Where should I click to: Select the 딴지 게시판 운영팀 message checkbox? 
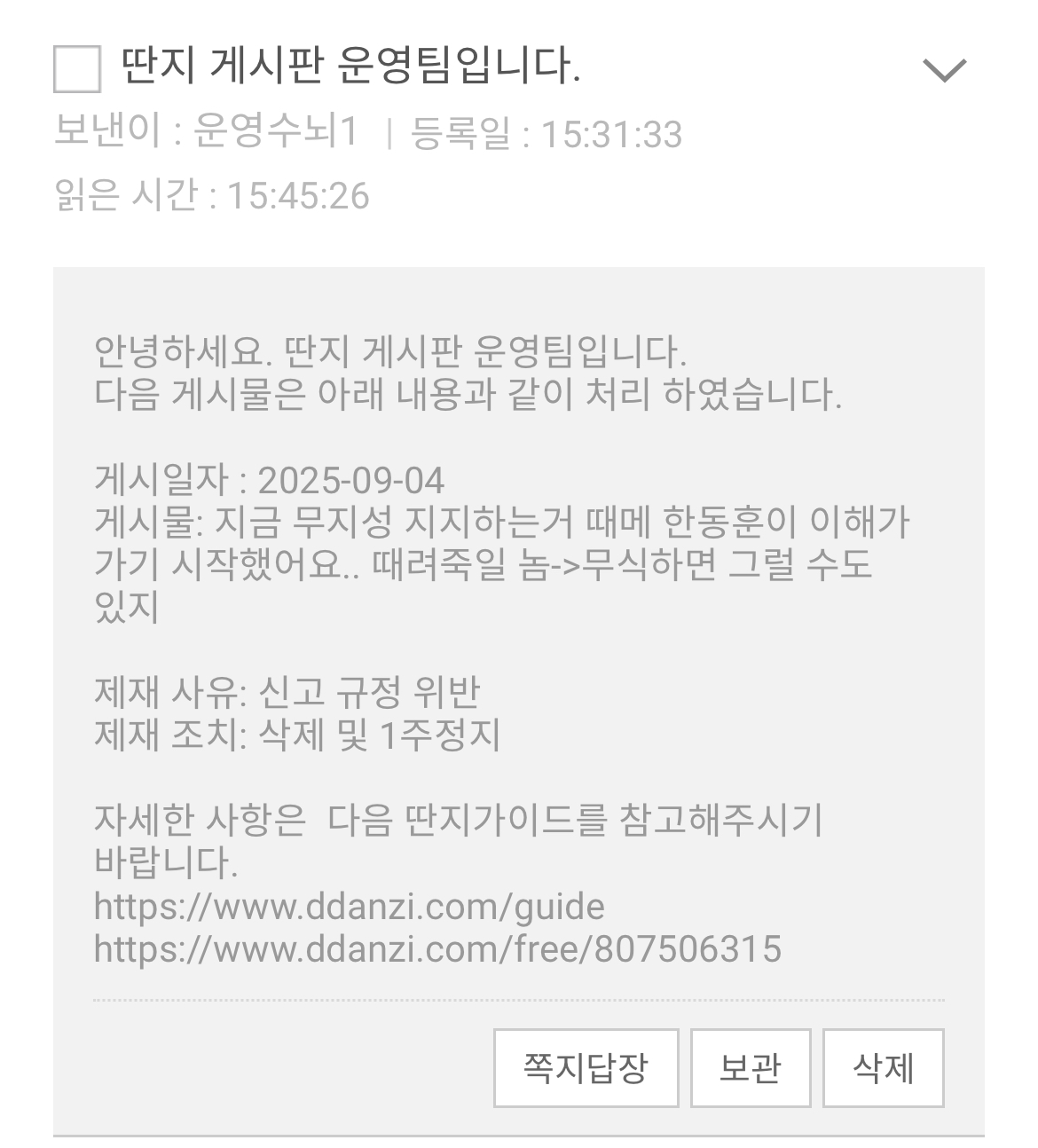pyautogui.click(x=77, y=69)
